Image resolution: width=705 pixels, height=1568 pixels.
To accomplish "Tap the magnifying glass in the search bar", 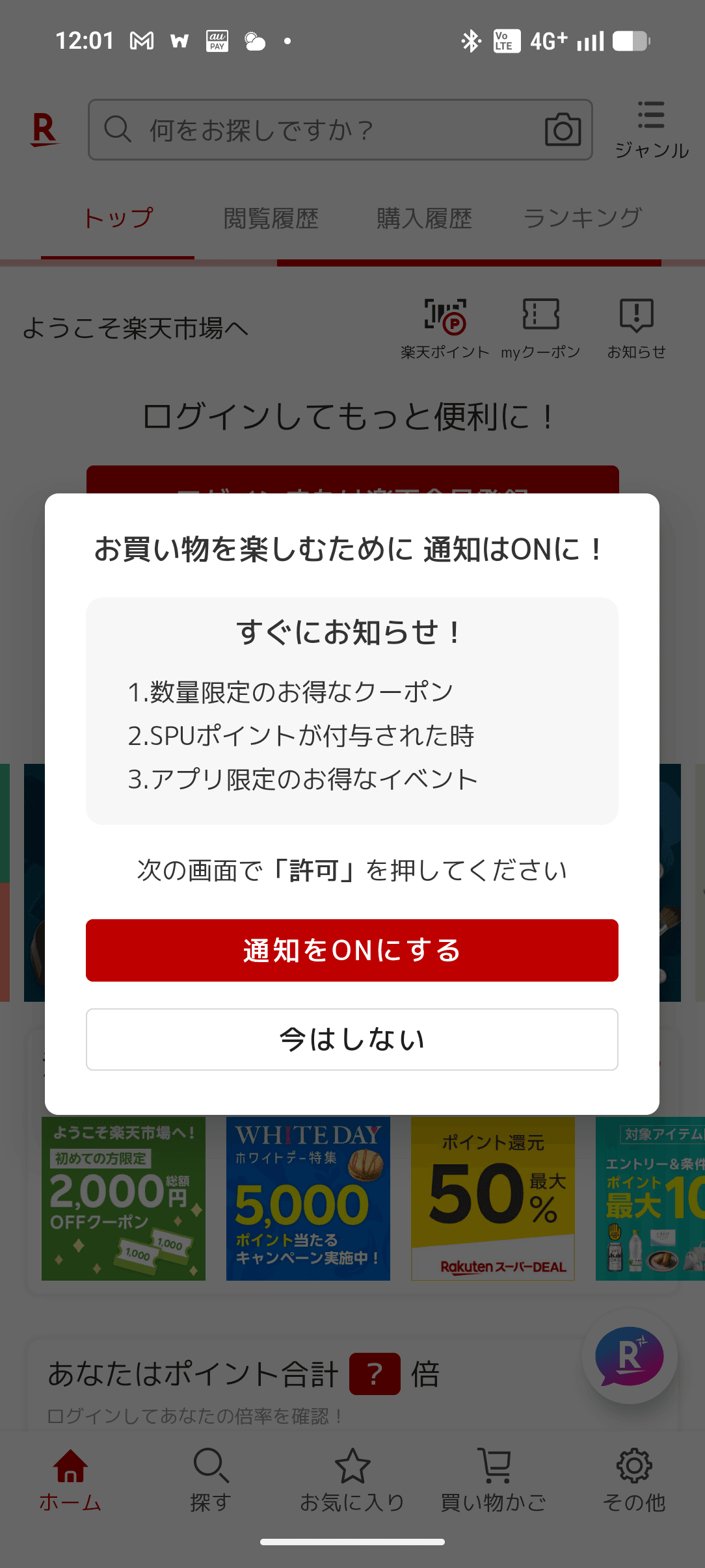I will [x=118, y=129].
